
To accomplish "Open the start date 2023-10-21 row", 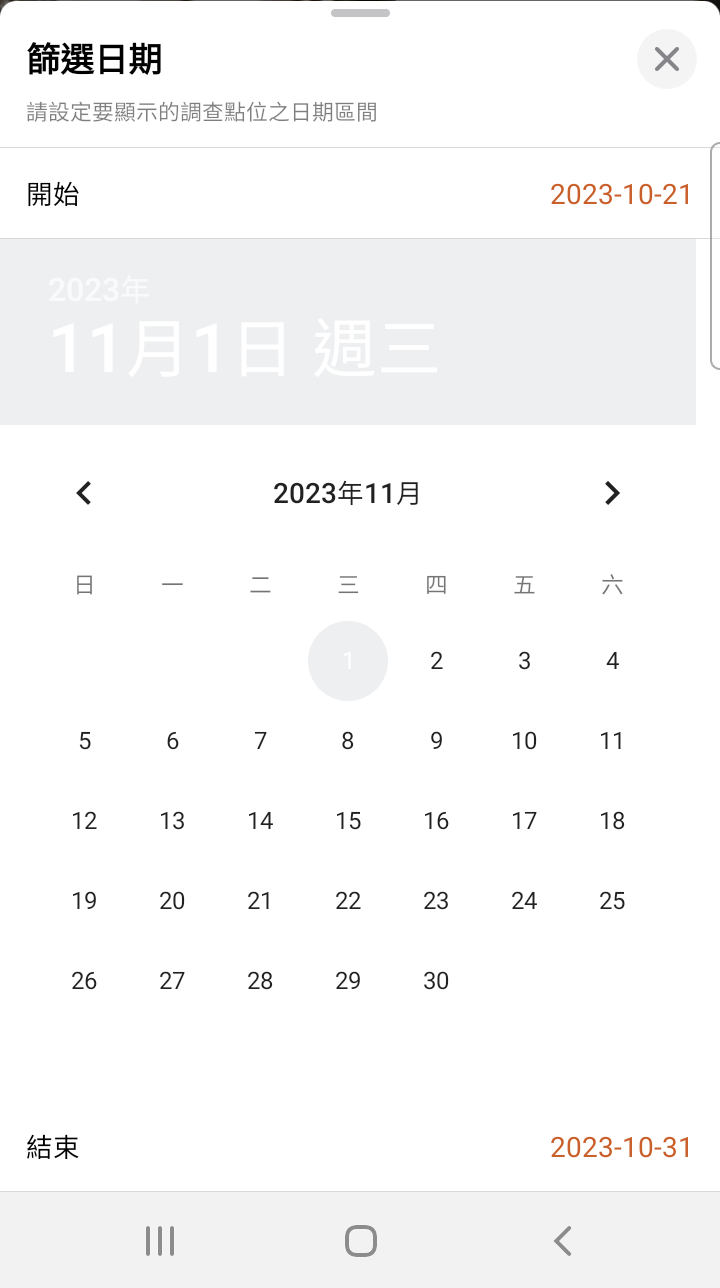I will tap(360, 194).
